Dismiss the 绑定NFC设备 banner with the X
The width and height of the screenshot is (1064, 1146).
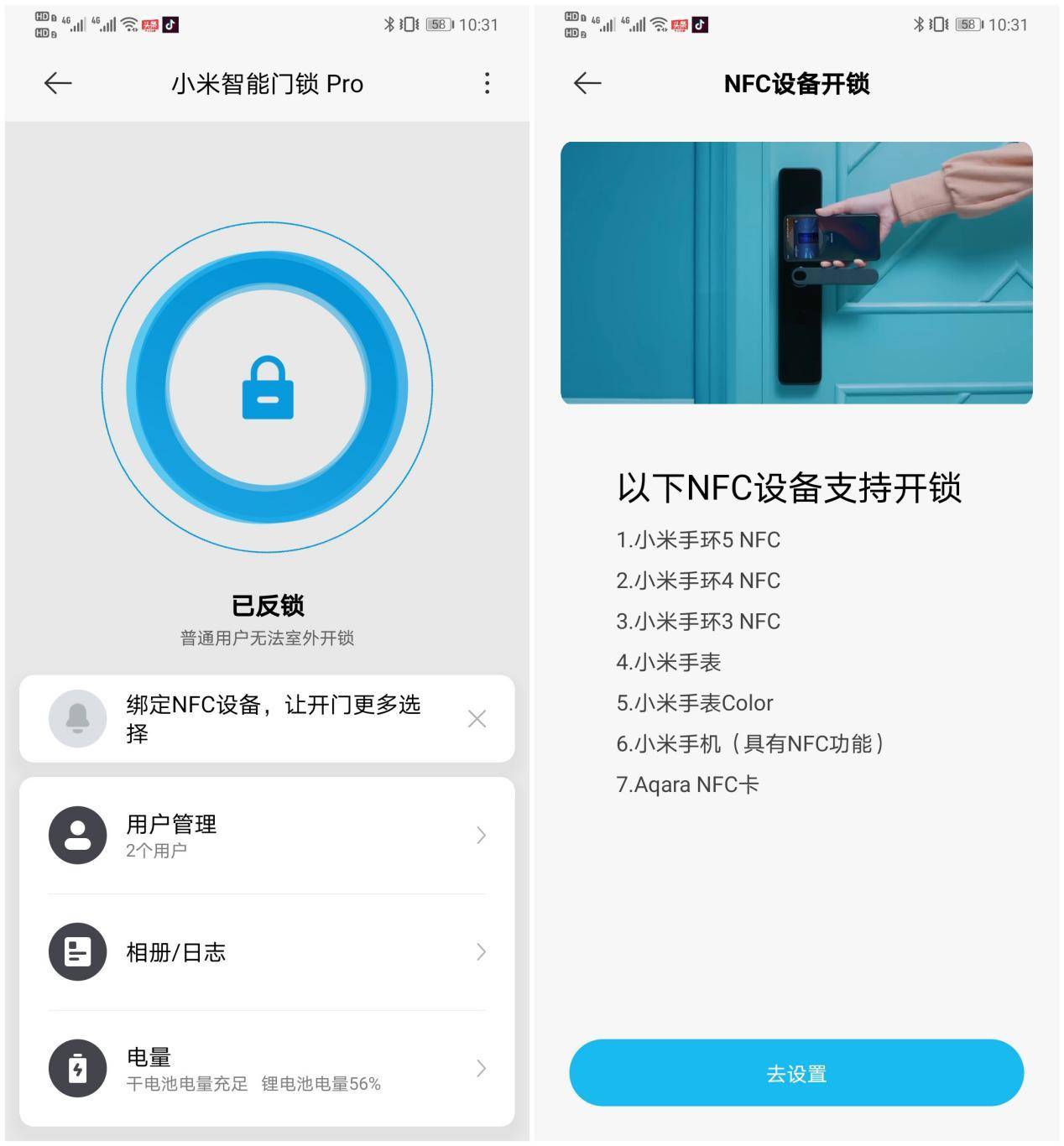pyautogui.click(x=477, y=718)
